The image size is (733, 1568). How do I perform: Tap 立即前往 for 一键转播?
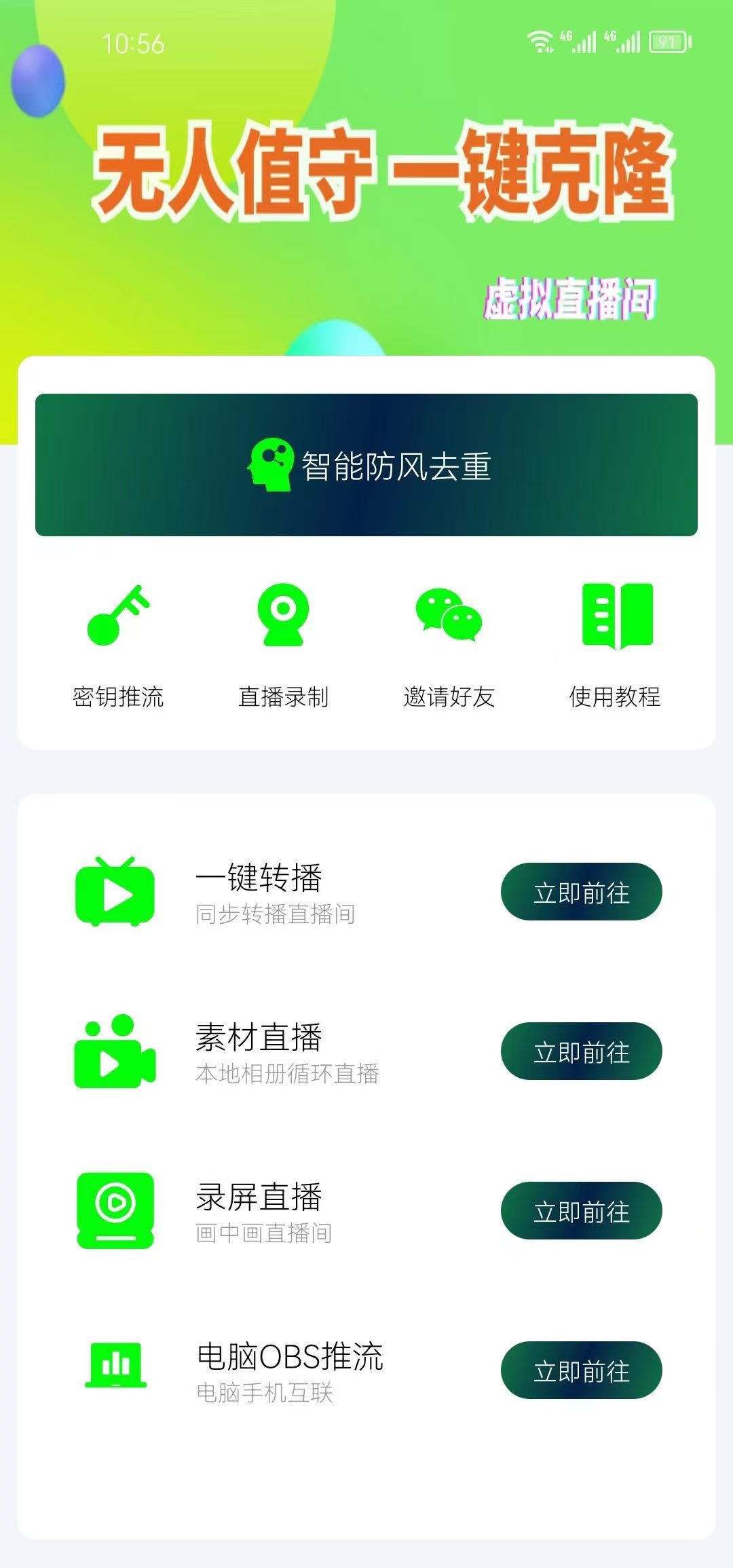click(582, 893)
